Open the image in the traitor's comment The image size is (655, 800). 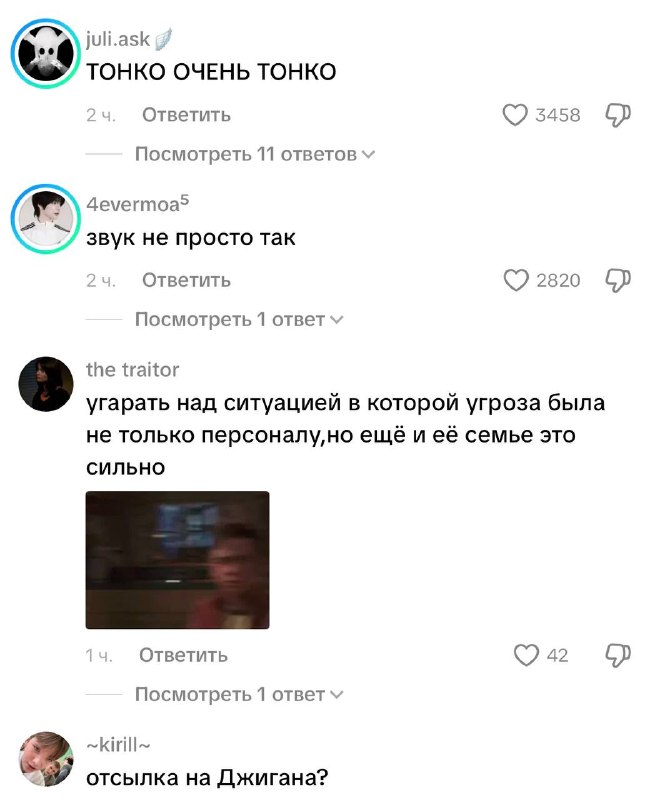click(x=178, y=560)
